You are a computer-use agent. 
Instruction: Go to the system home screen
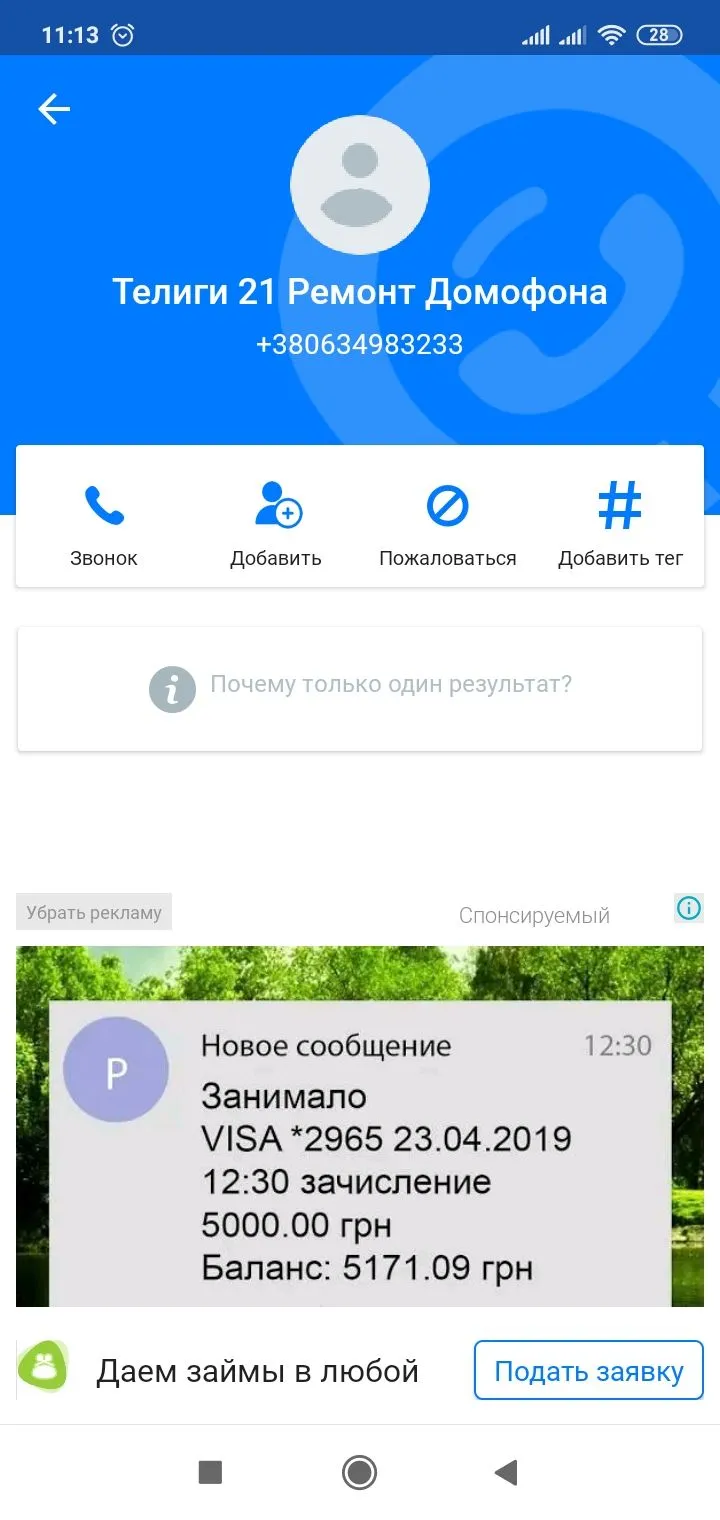[359, 1472]
